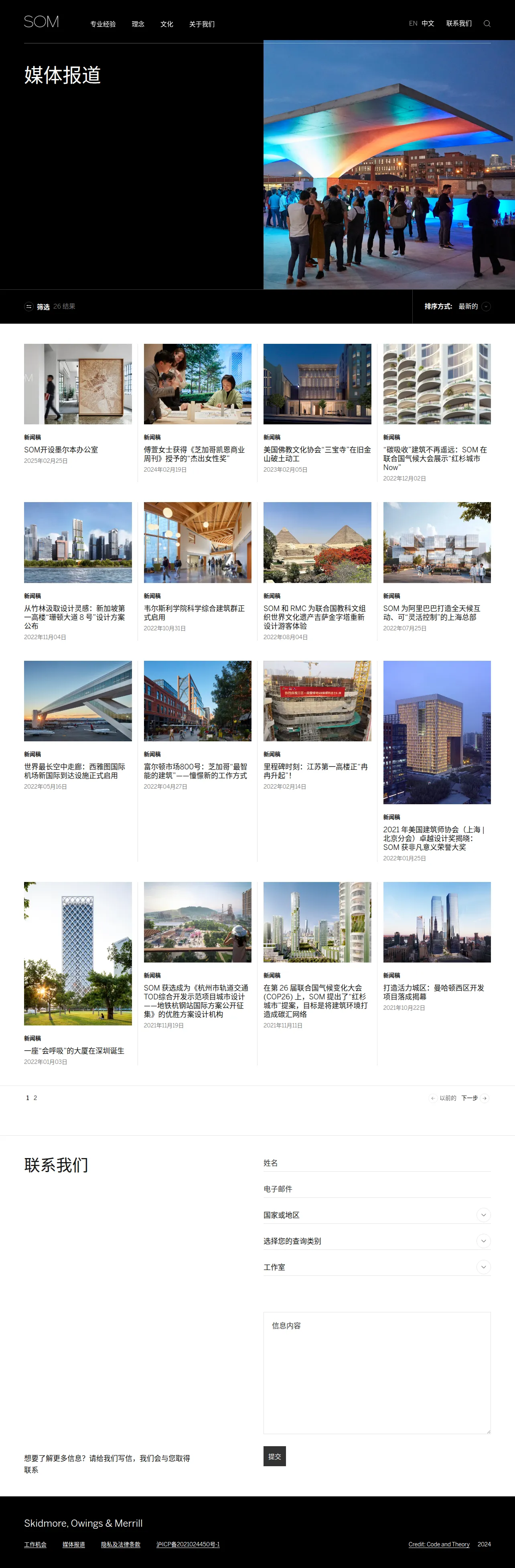The height and width of the screenshot is (1568, 515).
Task: Open the SOM开设墨尔本办公室 article
Action: 61,450
